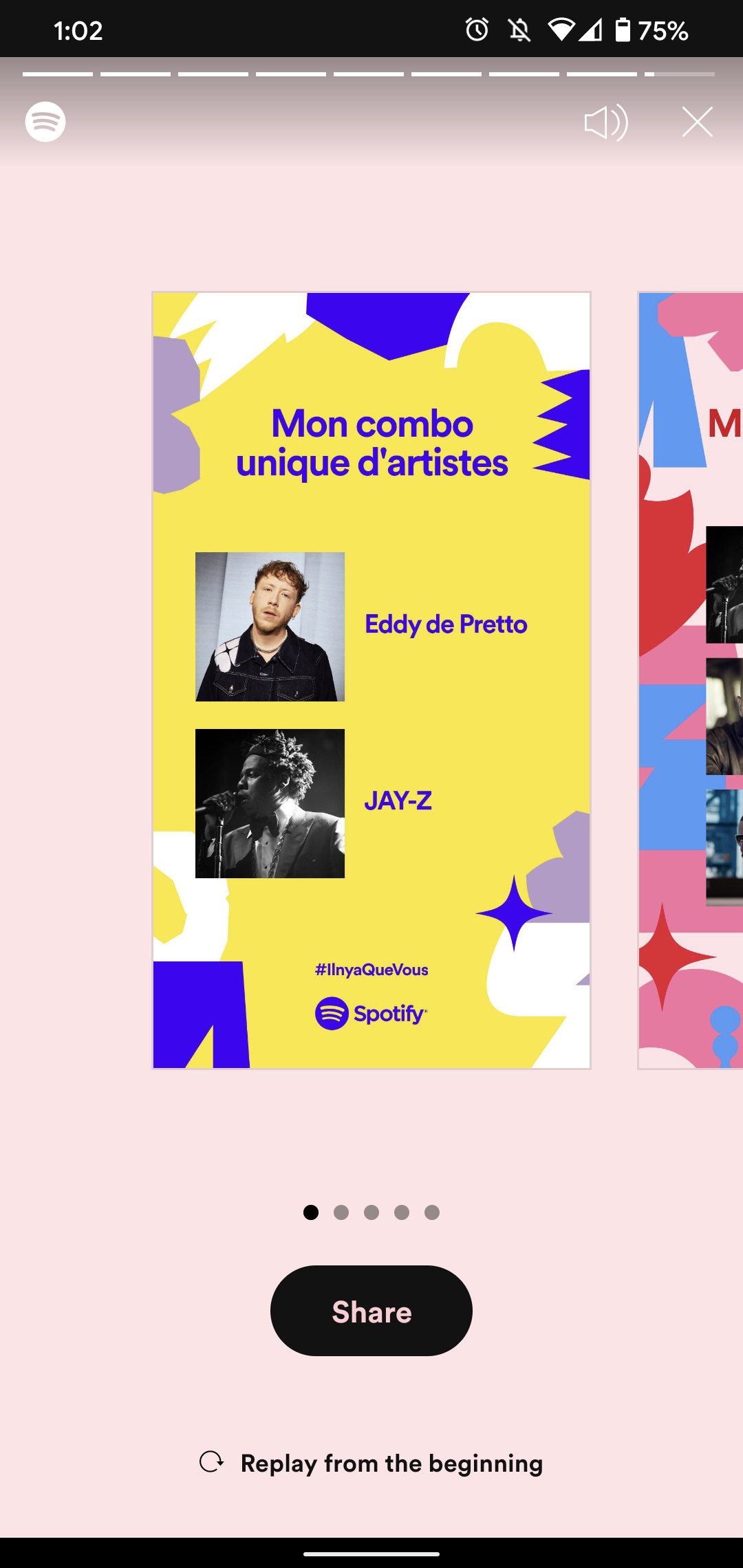Click 'Replay from the beginning'
The image size is (743, 1568).
point(391,1463)
